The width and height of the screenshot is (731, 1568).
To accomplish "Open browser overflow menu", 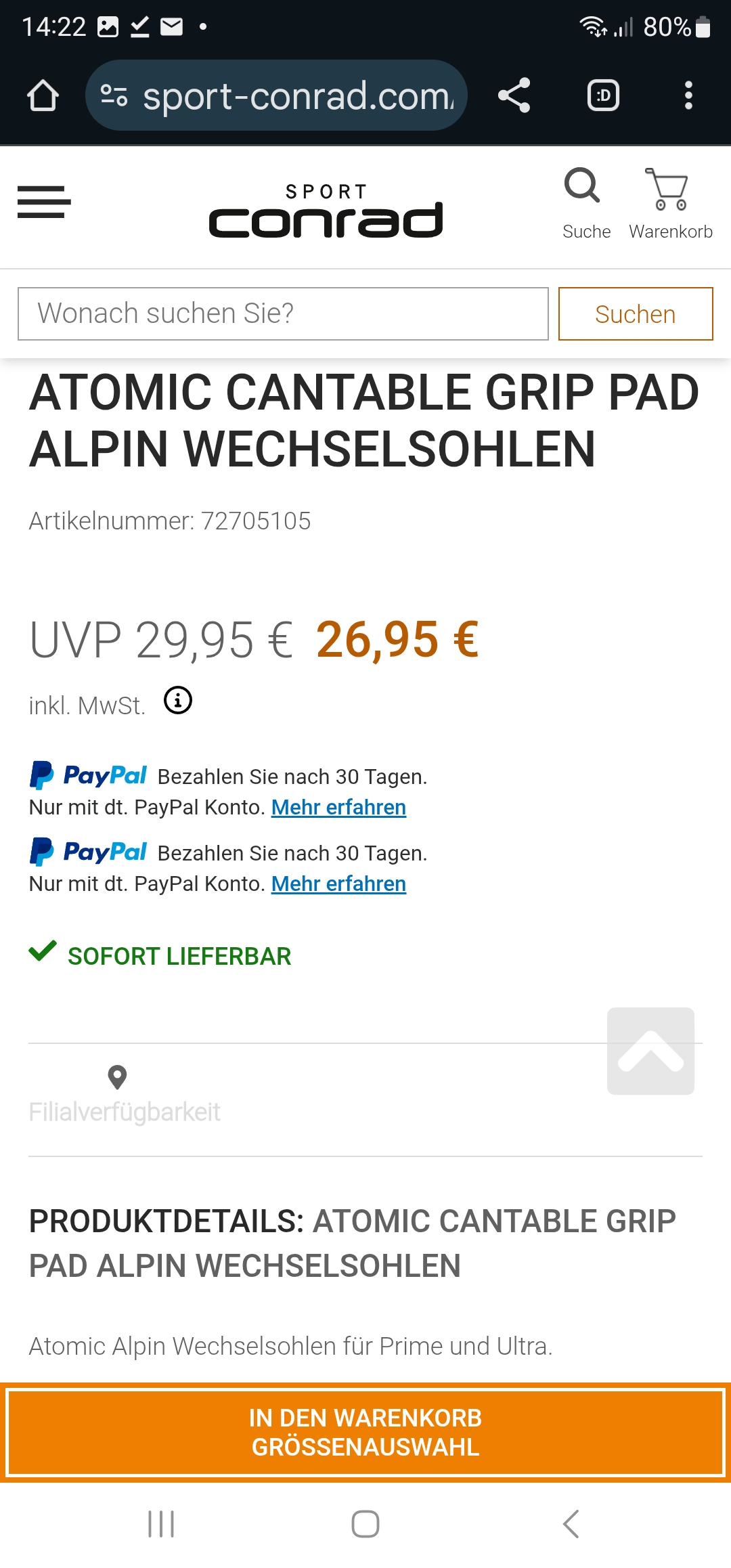I will (688, 95).
